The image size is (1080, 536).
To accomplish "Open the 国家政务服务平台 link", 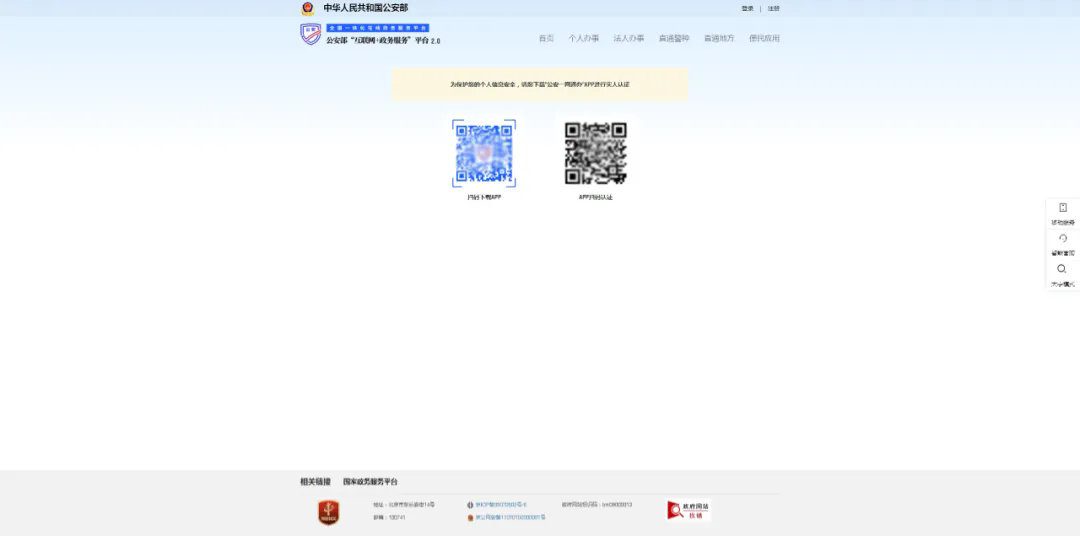I will 370,482.
